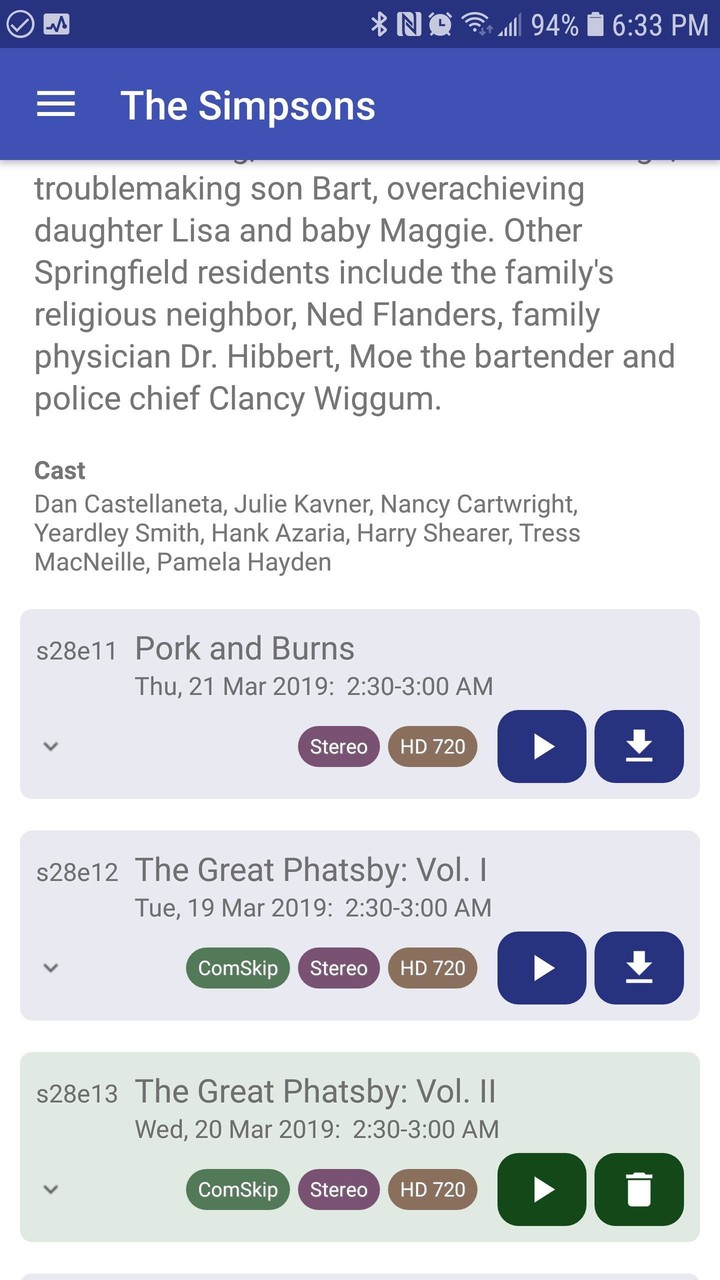This screenshot has height=1280, width=720.
Task: Expand details for episode s28e12
Action: (51, 968)
